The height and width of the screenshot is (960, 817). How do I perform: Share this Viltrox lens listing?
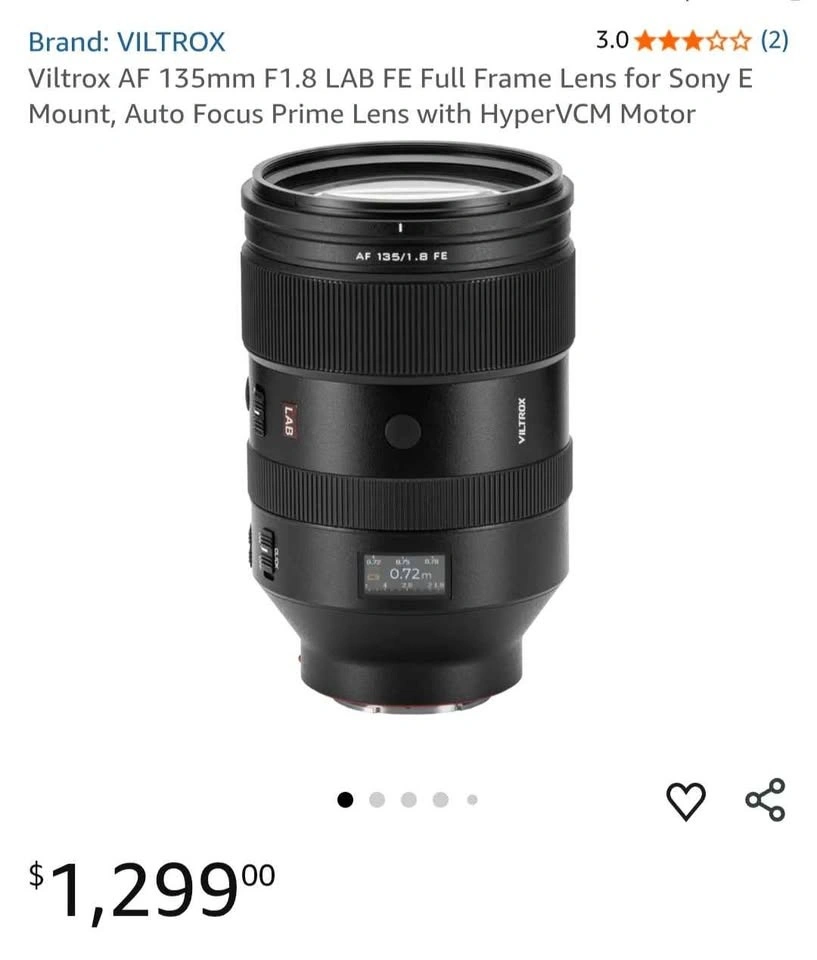coord(766,800)
